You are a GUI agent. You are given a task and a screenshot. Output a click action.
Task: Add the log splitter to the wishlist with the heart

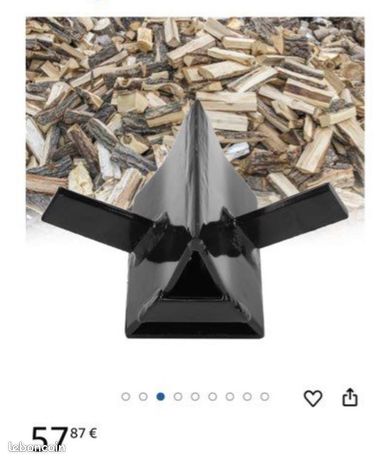(x=313, y=398)
